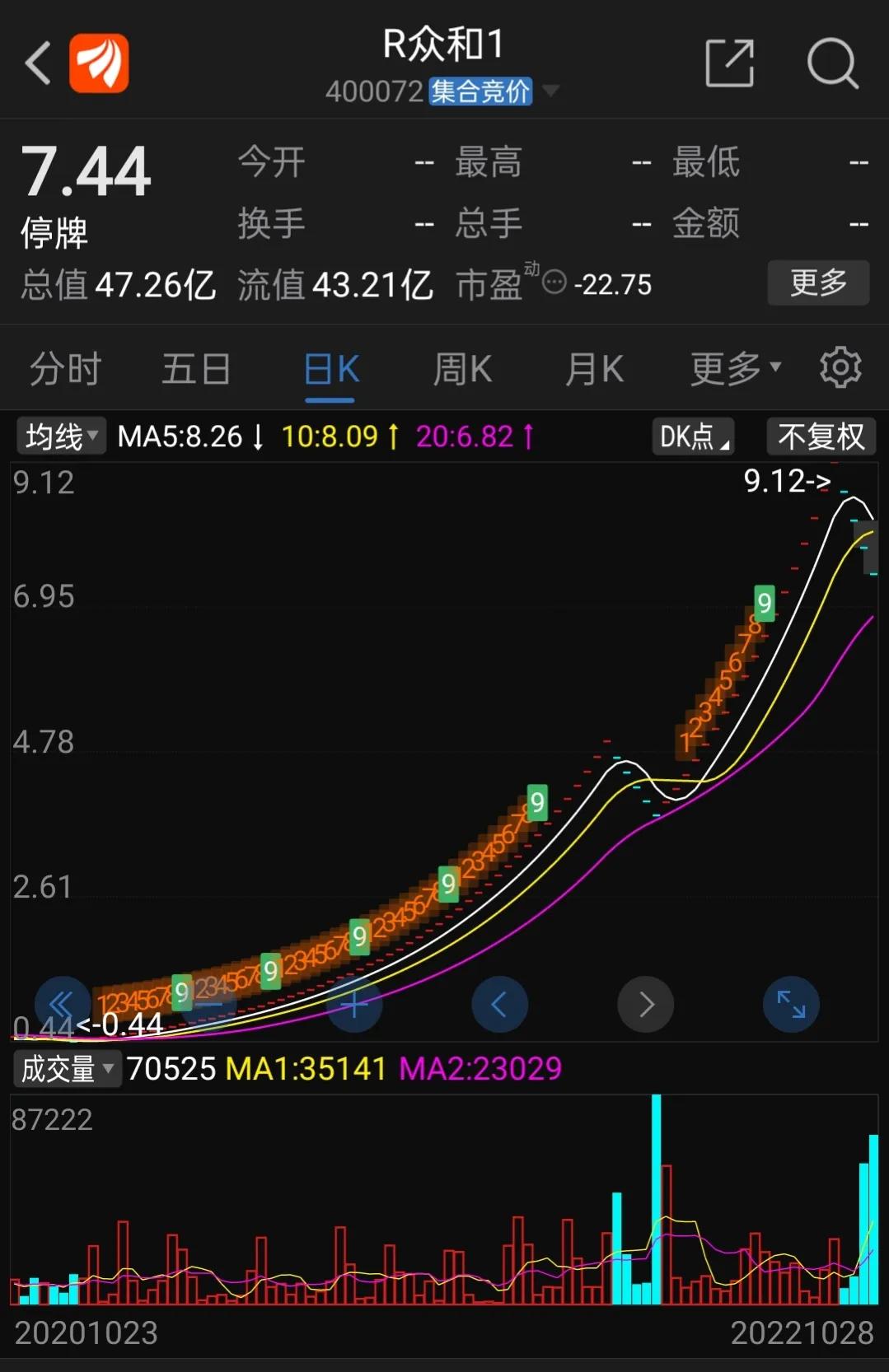Pan chart forward with the right arrow
Viewport: 889px width, 1372px height.
pyautogui.click(x=645, y=1004)
